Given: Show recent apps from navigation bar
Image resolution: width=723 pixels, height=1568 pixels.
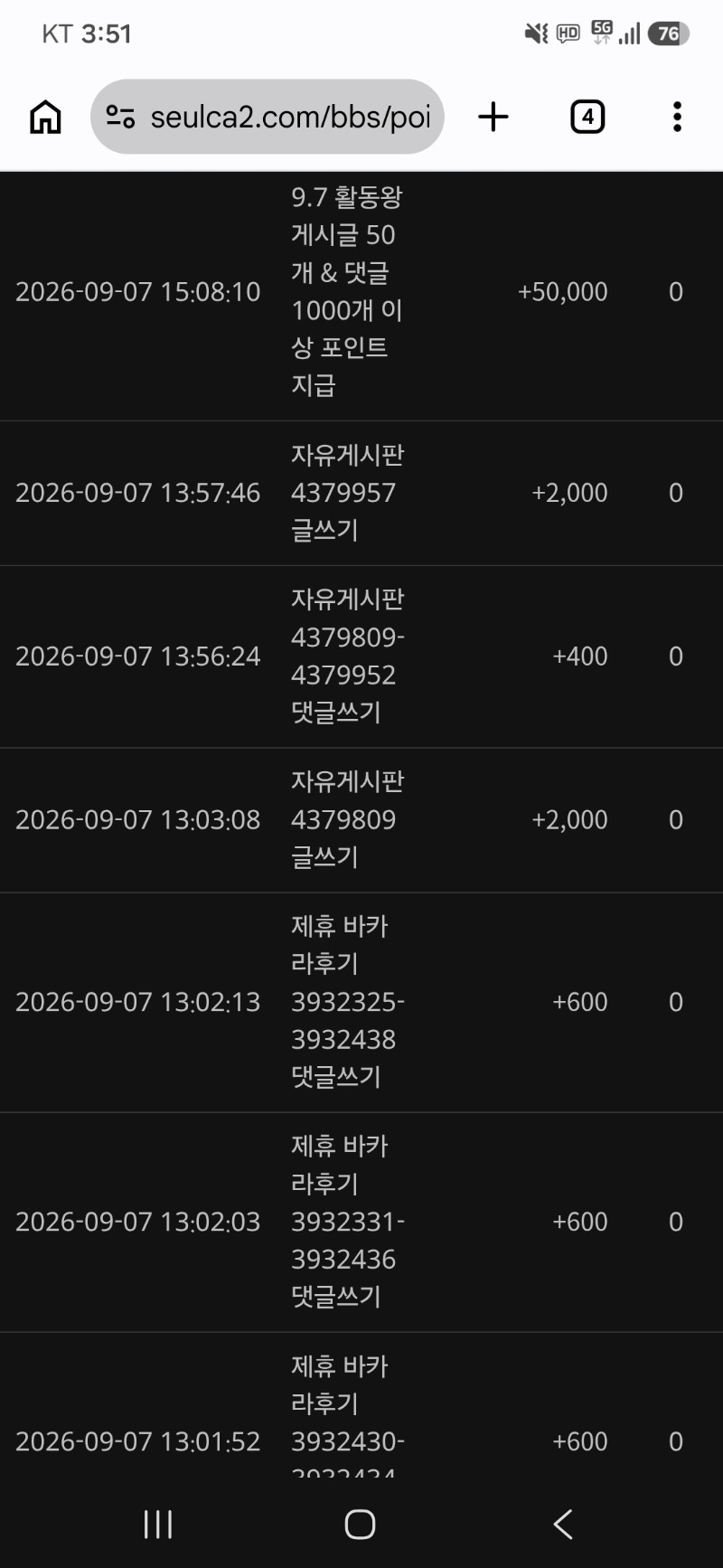Looking at the screenshot, I should [158, 1524].
